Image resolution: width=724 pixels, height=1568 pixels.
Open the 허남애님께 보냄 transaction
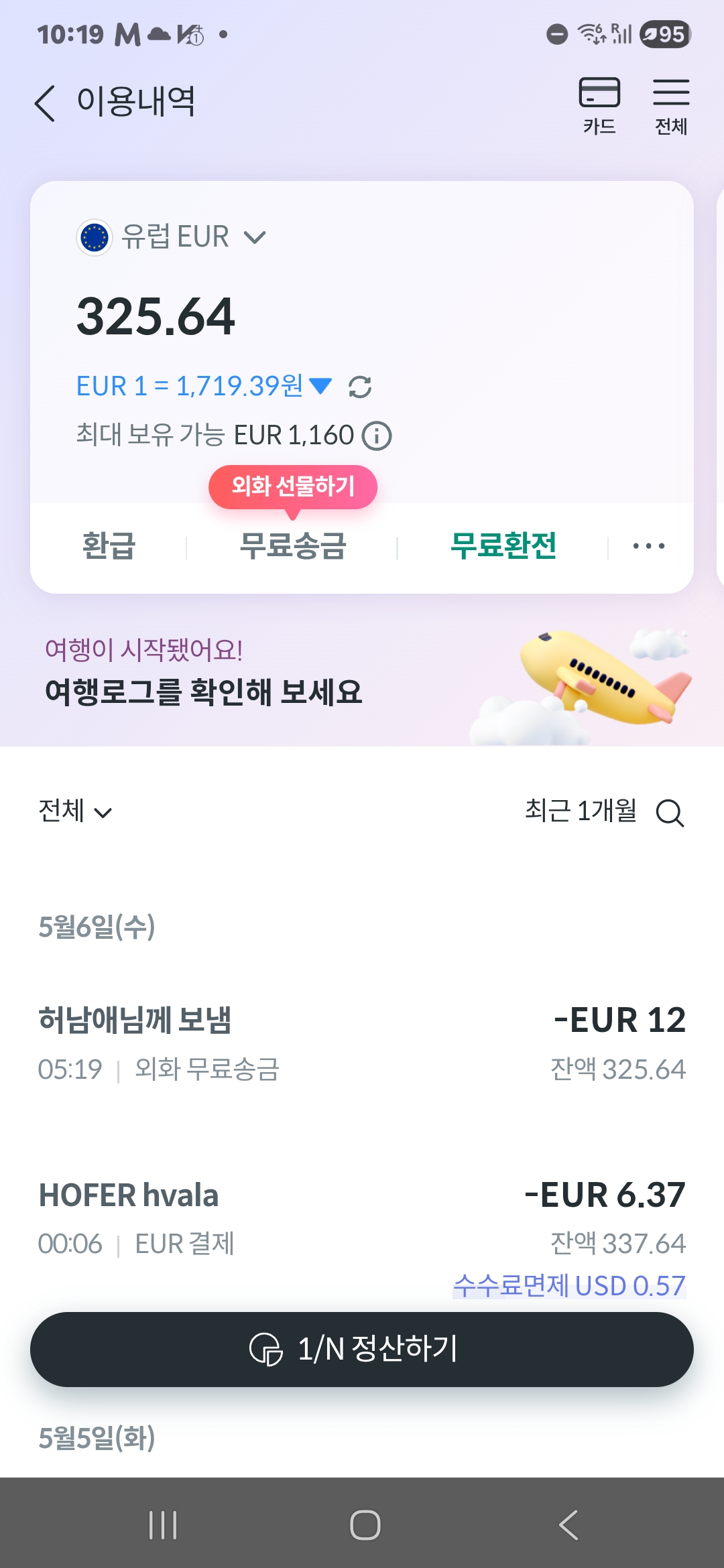(x=362, y=1043)
